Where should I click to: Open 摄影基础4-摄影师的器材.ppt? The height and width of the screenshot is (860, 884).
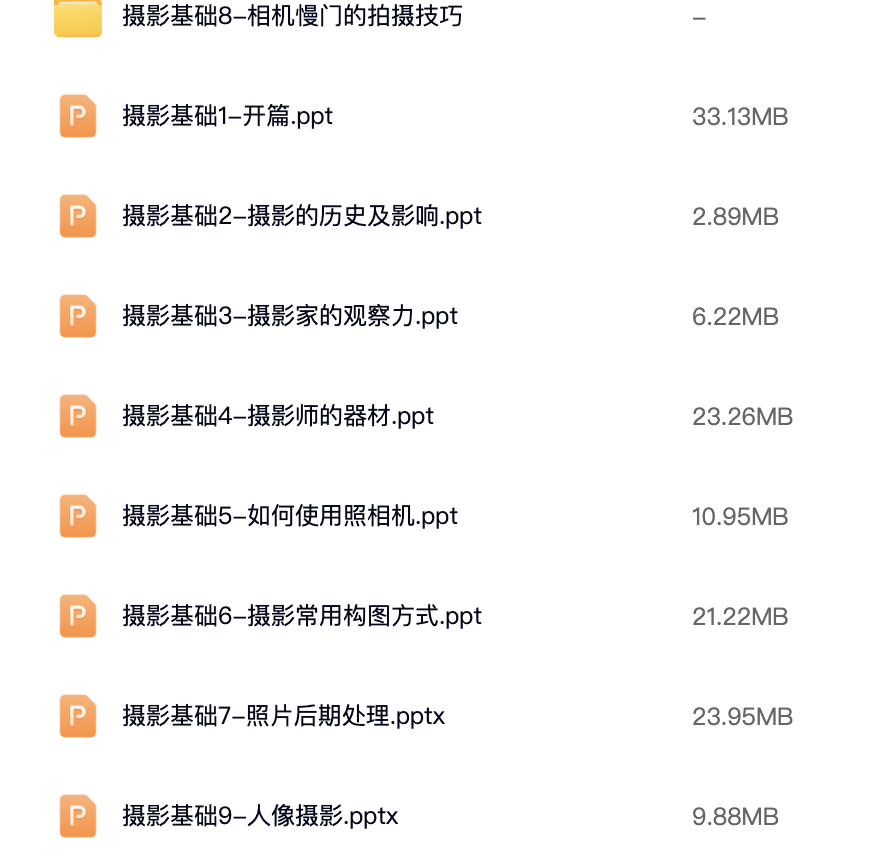click(278, 416)
